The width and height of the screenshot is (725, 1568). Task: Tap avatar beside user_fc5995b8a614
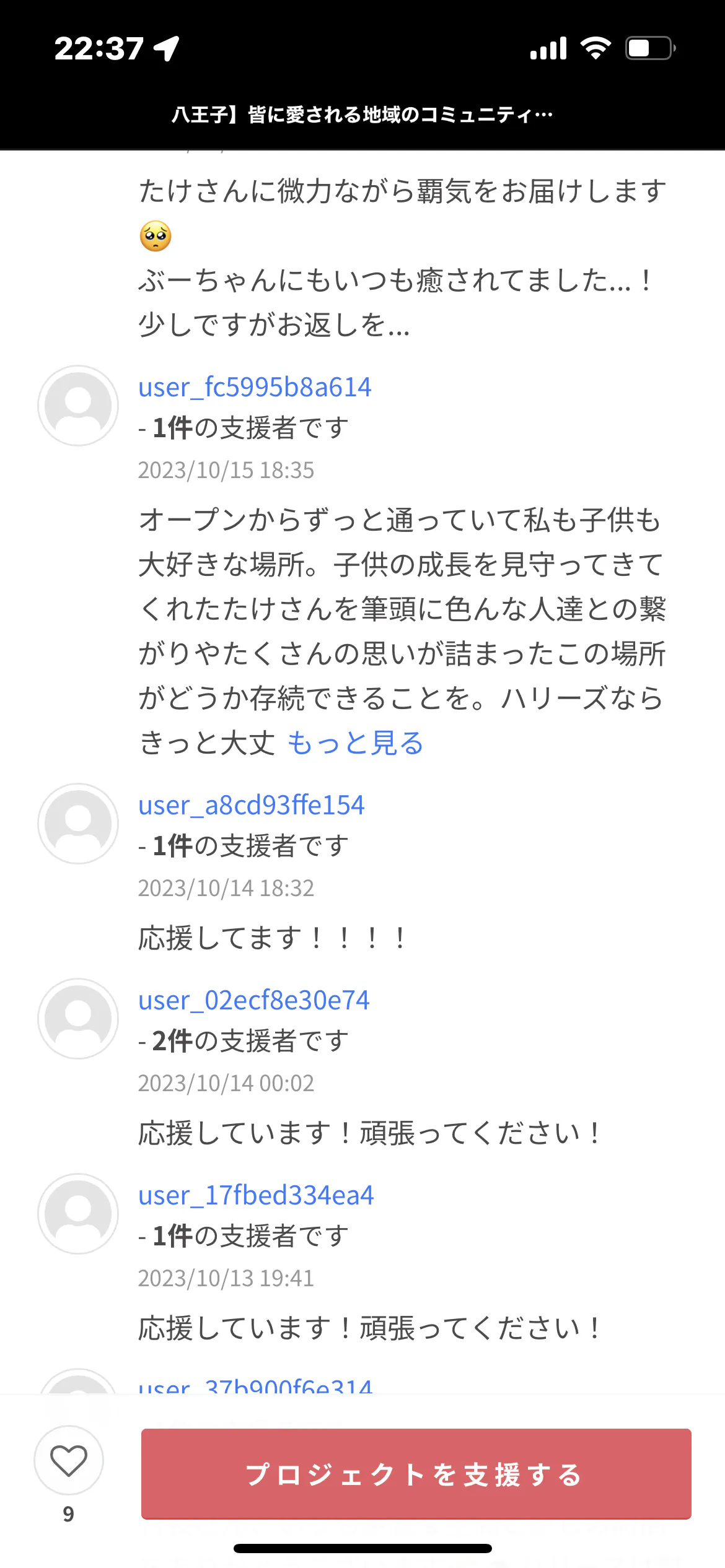[78, 406]
